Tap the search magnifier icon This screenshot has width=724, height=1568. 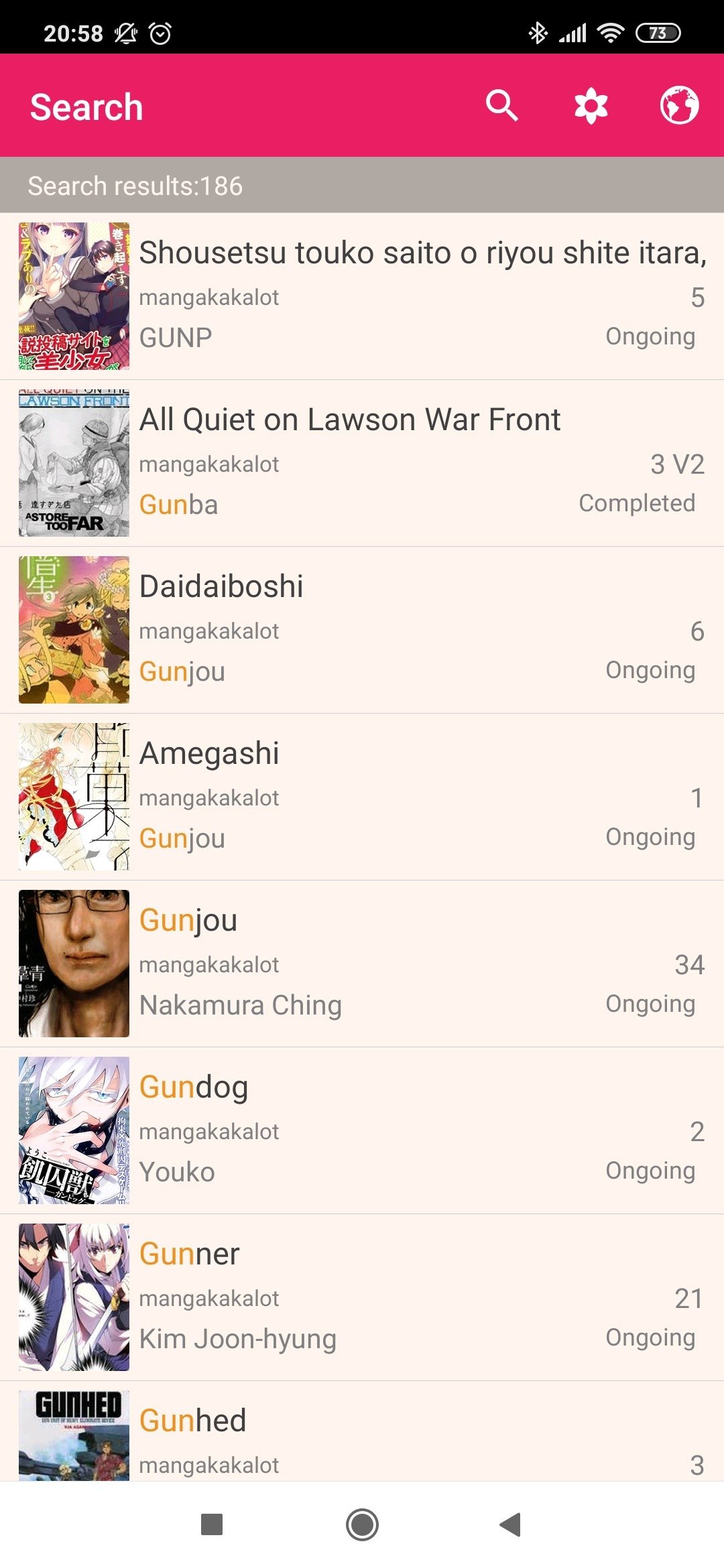coord(501,106)
